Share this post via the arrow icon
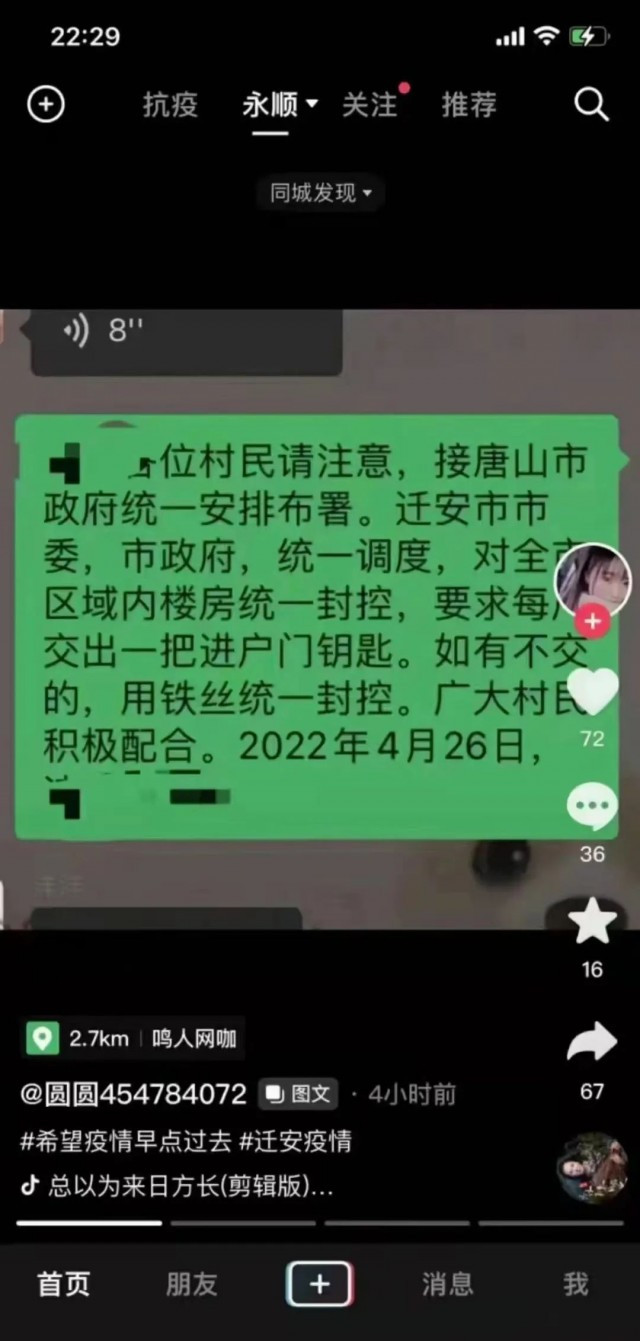640x1341 pixels. pos(592,1043)
